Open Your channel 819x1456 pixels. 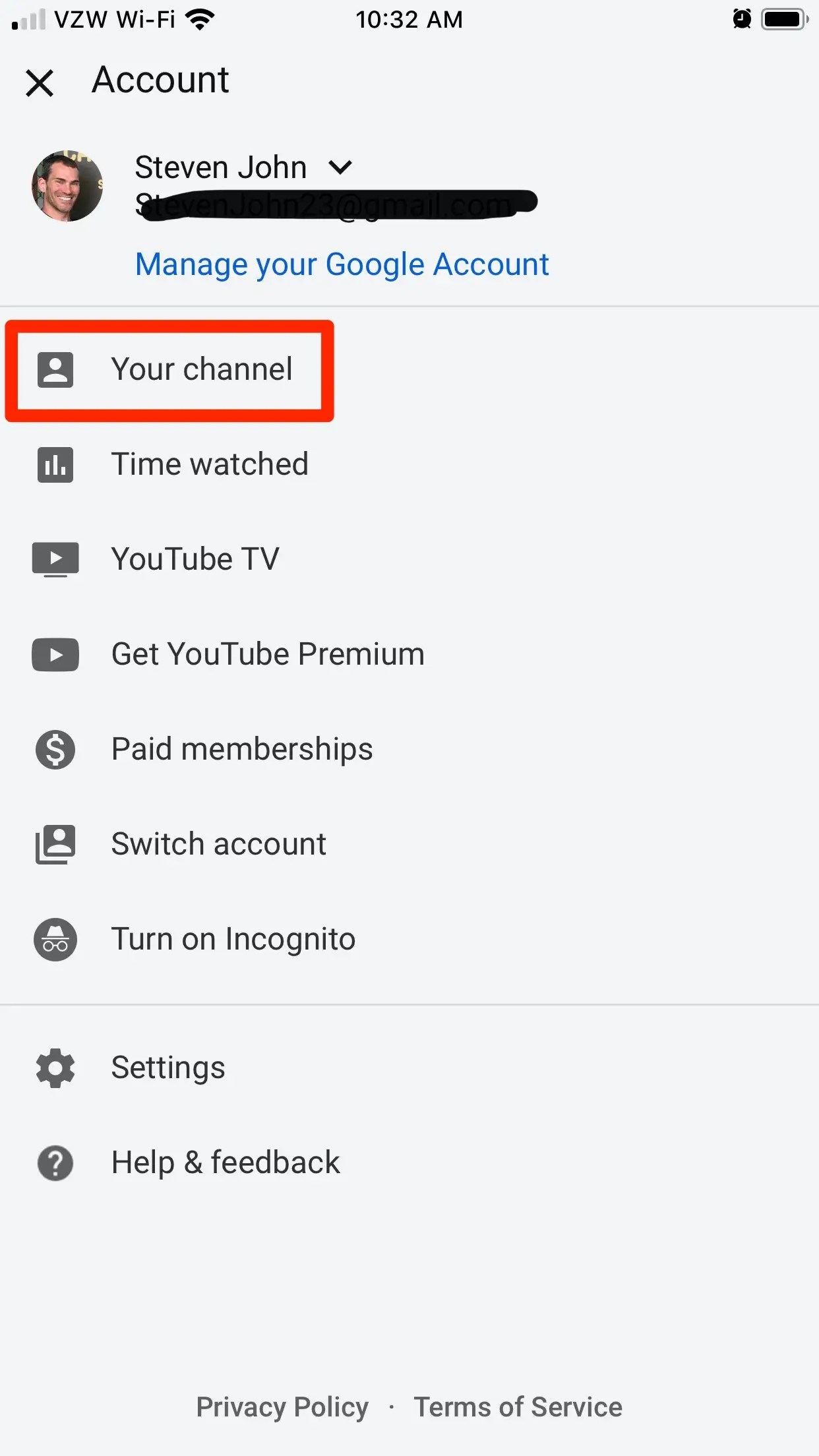(200, 369)
